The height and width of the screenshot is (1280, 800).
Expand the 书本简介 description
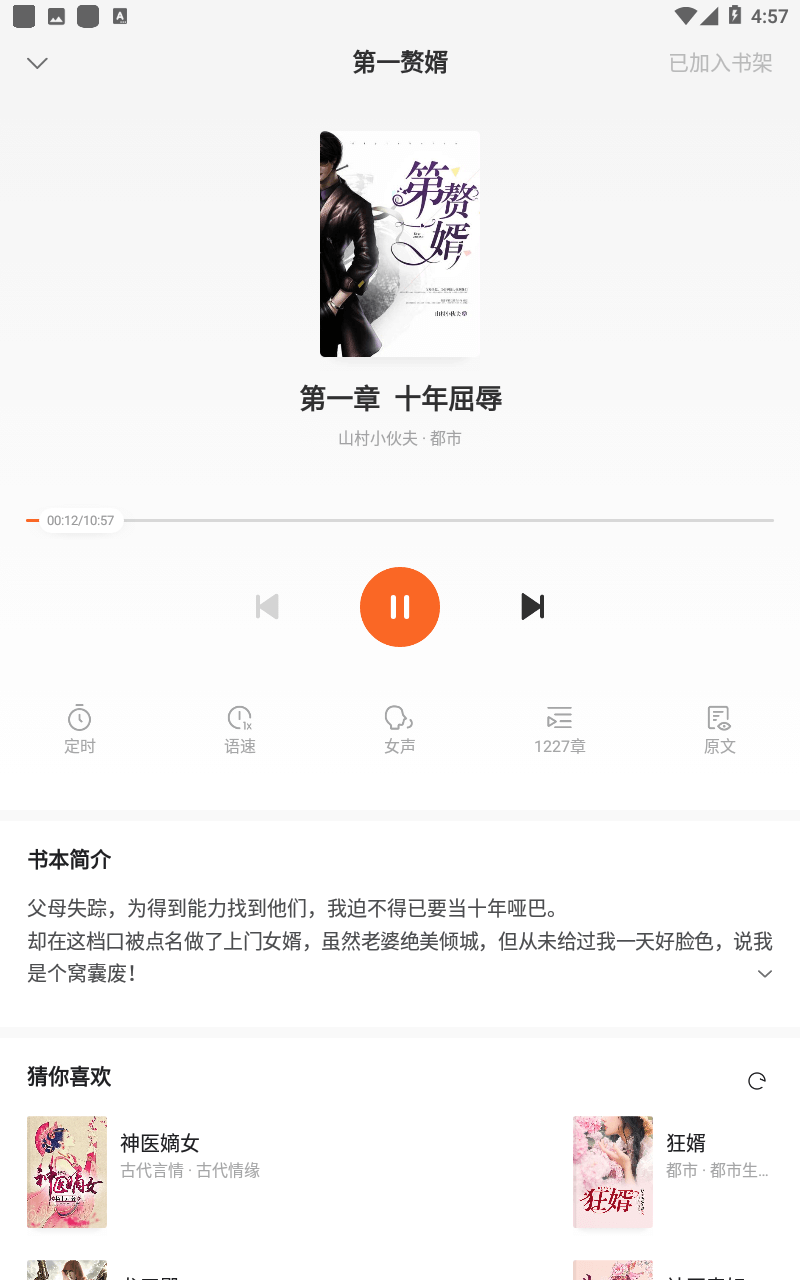(765, 973)
